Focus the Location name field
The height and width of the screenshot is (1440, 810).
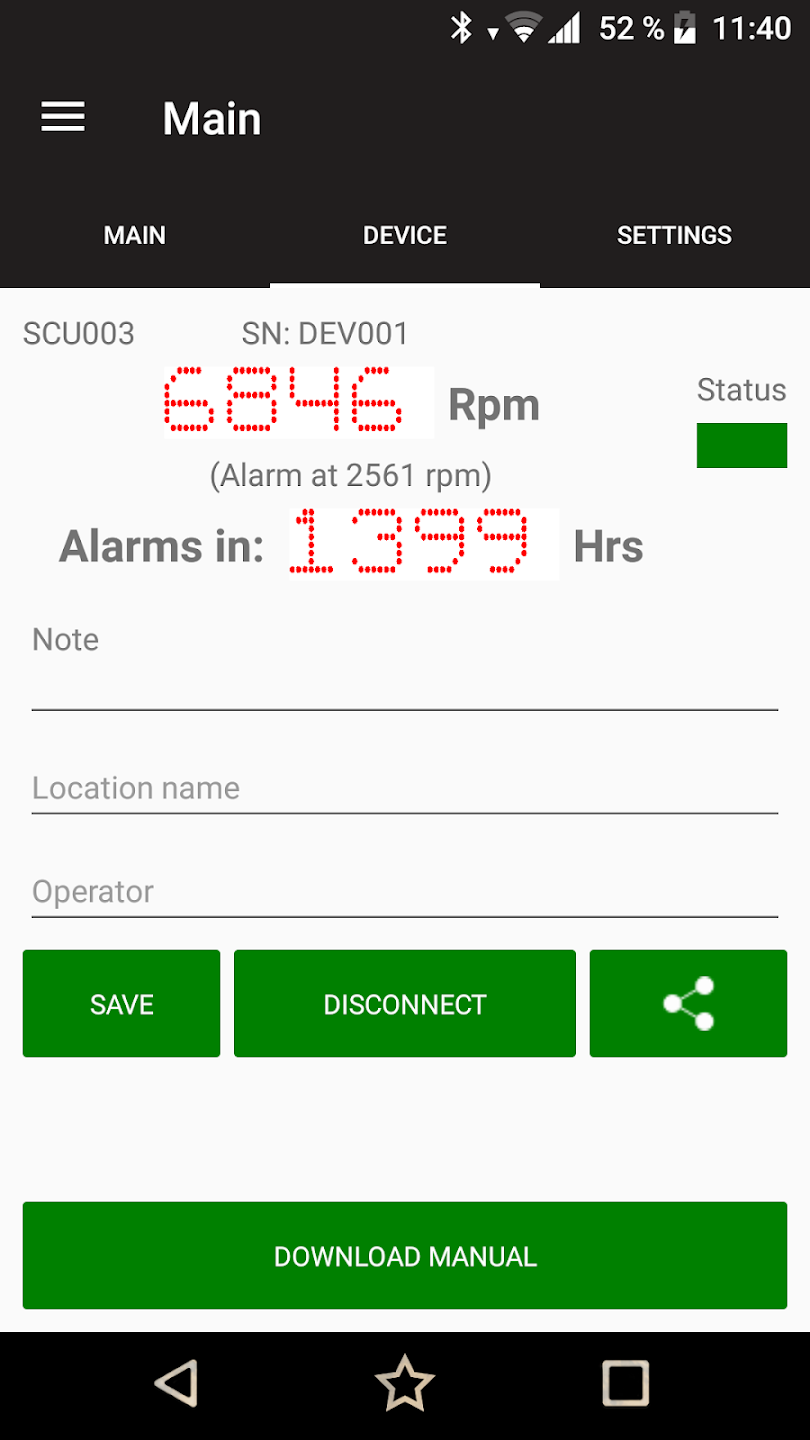tap(405, 789)
